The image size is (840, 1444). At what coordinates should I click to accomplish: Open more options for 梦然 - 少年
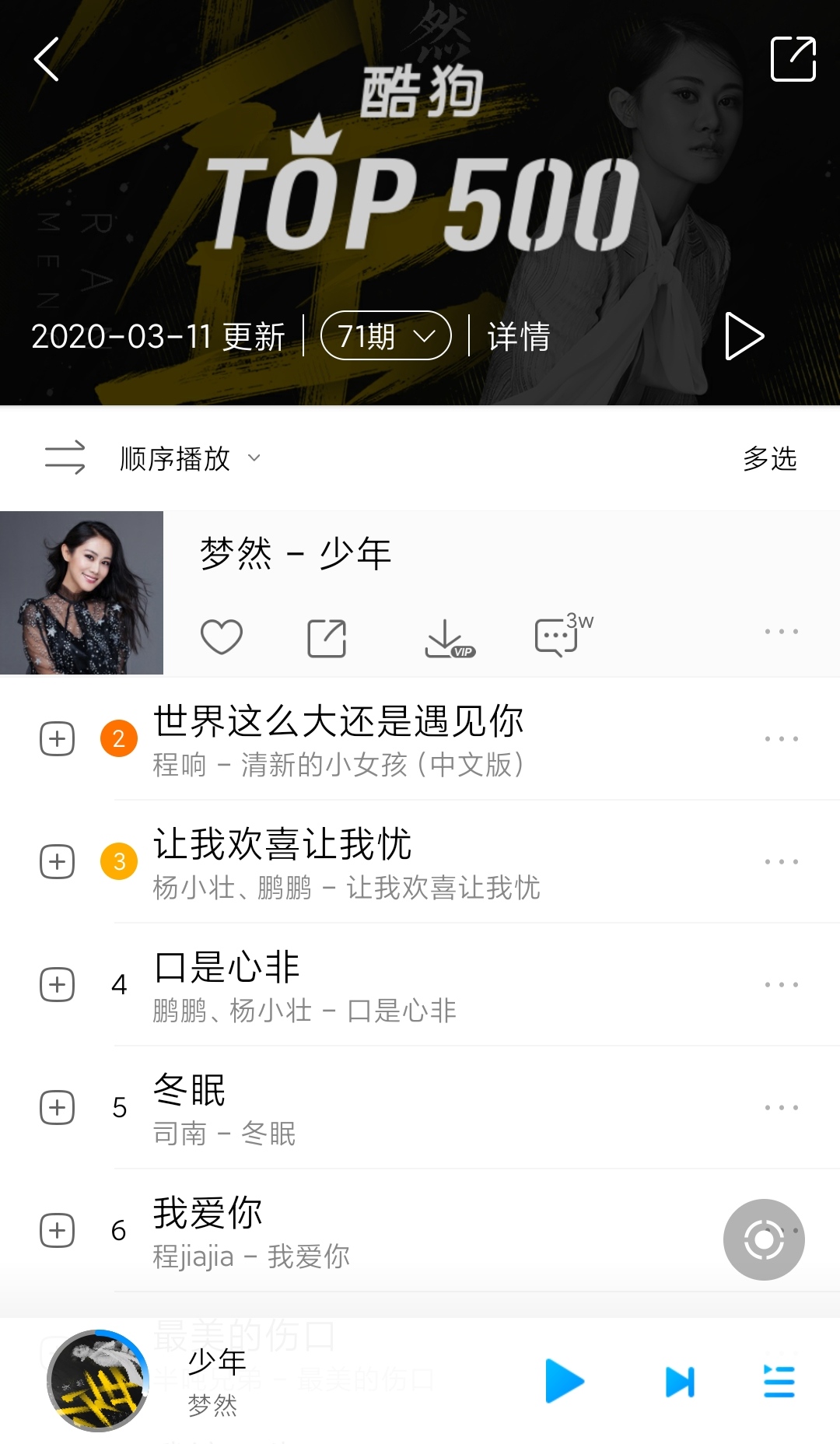coord(781,631)
